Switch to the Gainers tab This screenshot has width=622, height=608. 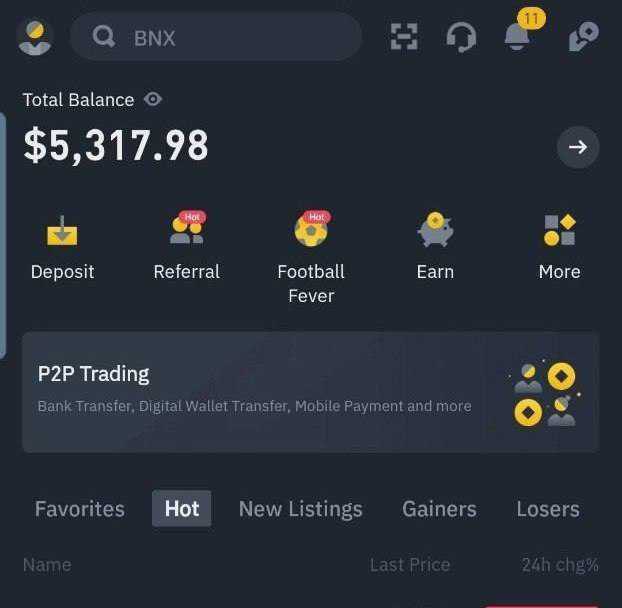(x=439, y=509)
